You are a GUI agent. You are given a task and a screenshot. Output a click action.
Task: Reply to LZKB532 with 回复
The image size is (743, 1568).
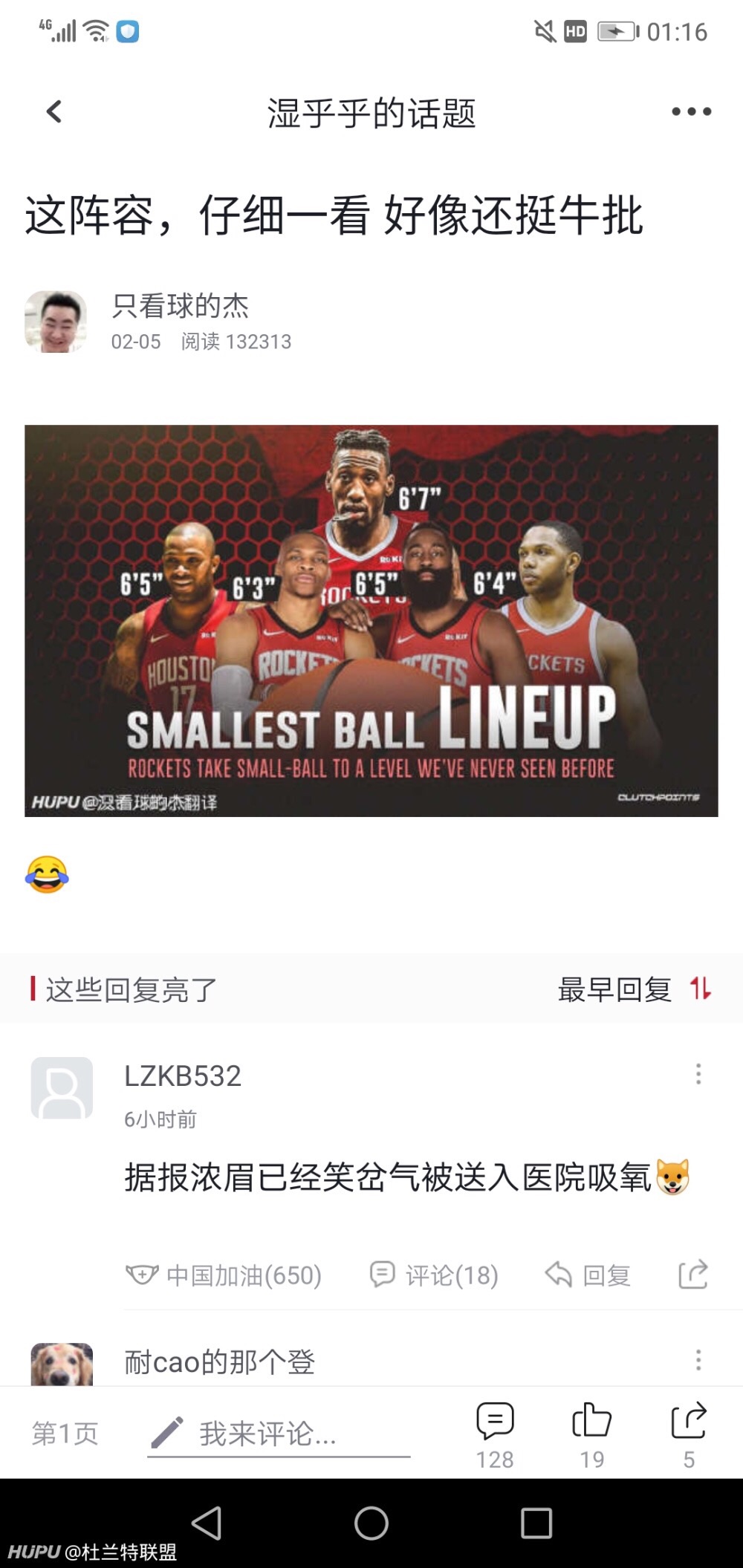point(588,1275)
